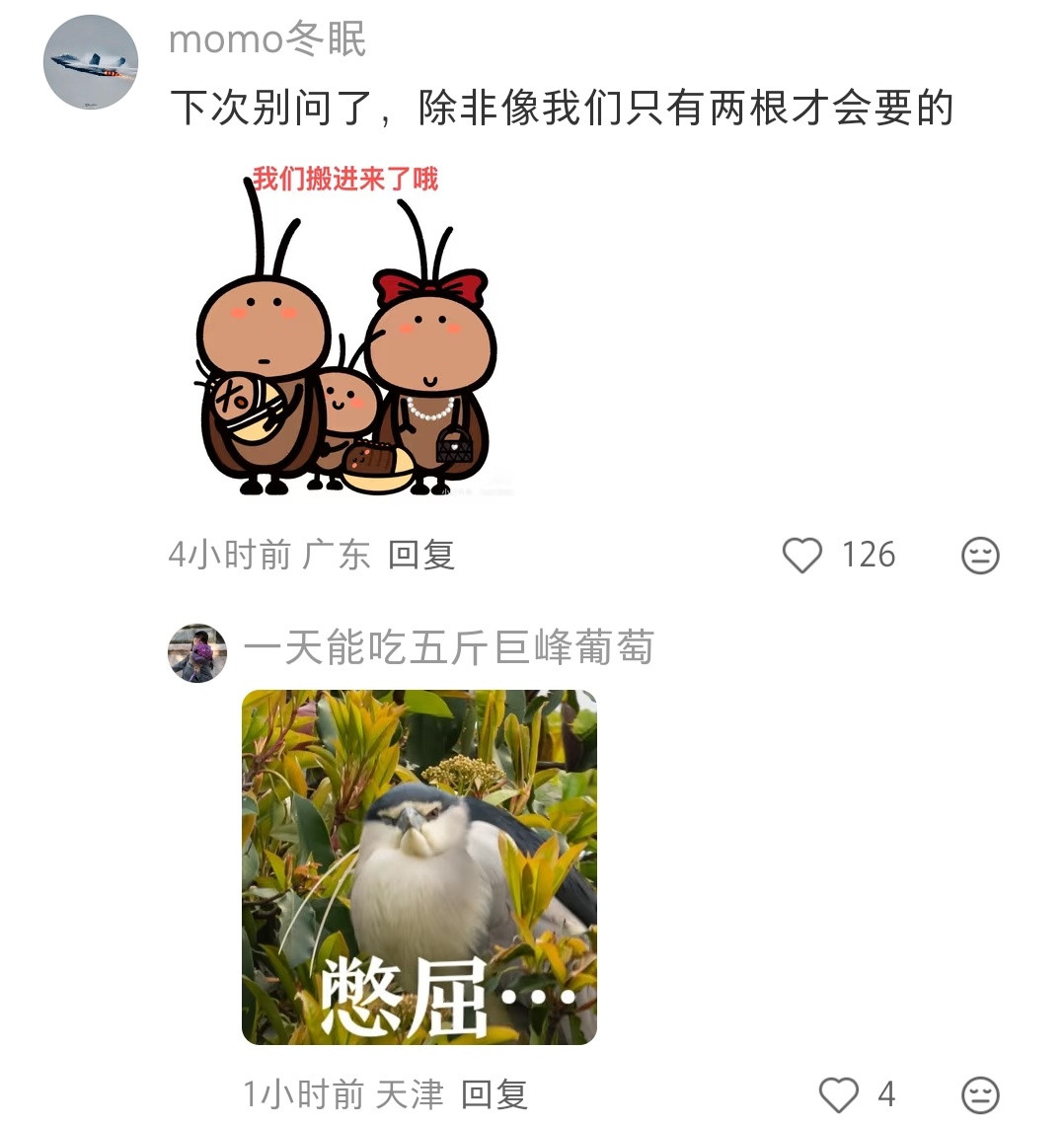Open emoji reactions next to the 126 likes
1064x1125 pixels.
tap(978, 555)
